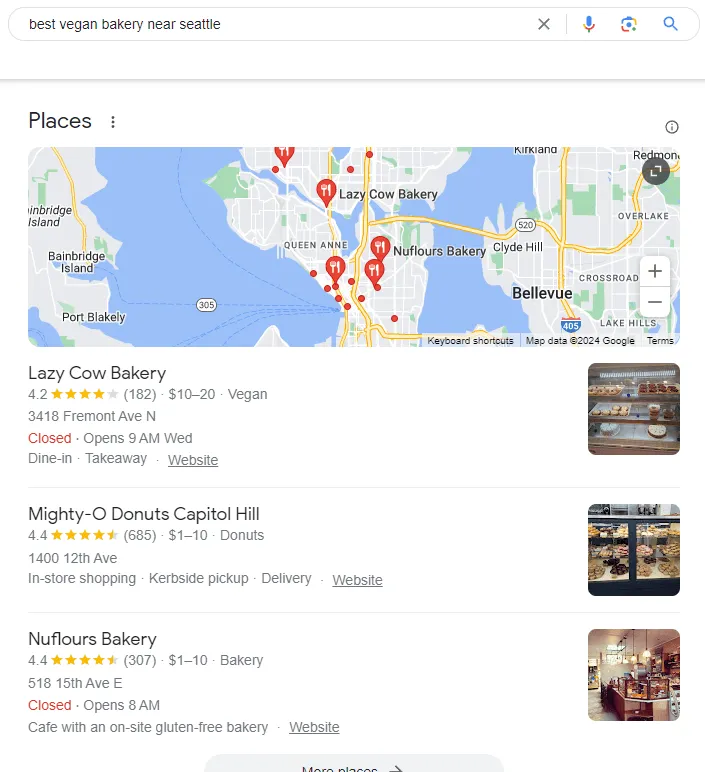The width and height of the screenshot is (705, 772).
Task: Start a voice search with the microphone
Action: [x=589, y=24]
